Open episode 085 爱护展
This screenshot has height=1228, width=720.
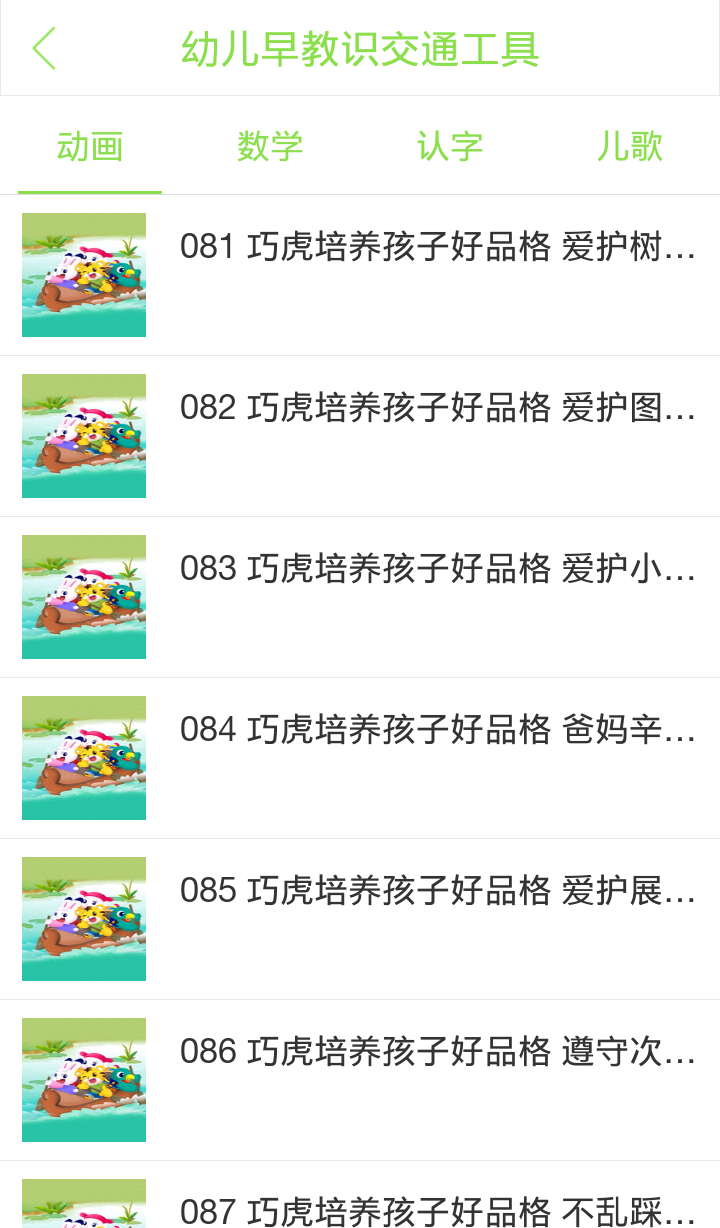tap(437, 891)
